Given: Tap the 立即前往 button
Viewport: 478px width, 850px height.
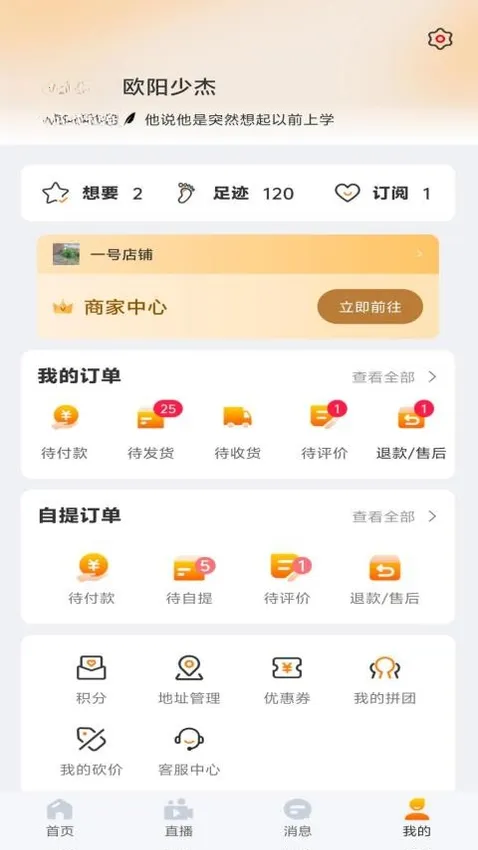Looking at the screenshot, I should click(370, 307).
